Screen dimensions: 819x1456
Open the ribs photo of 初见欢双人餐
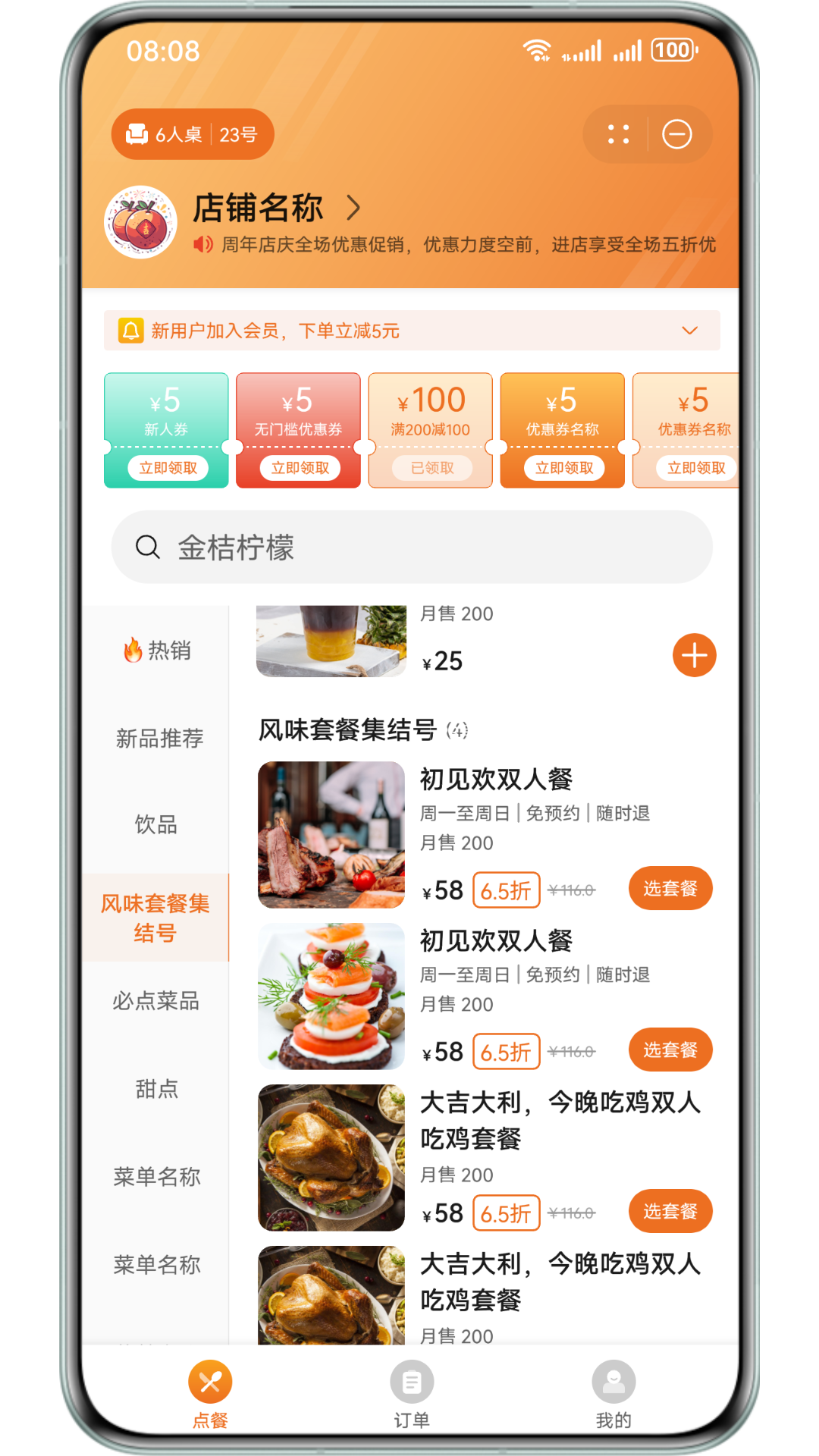coord(331,835)
